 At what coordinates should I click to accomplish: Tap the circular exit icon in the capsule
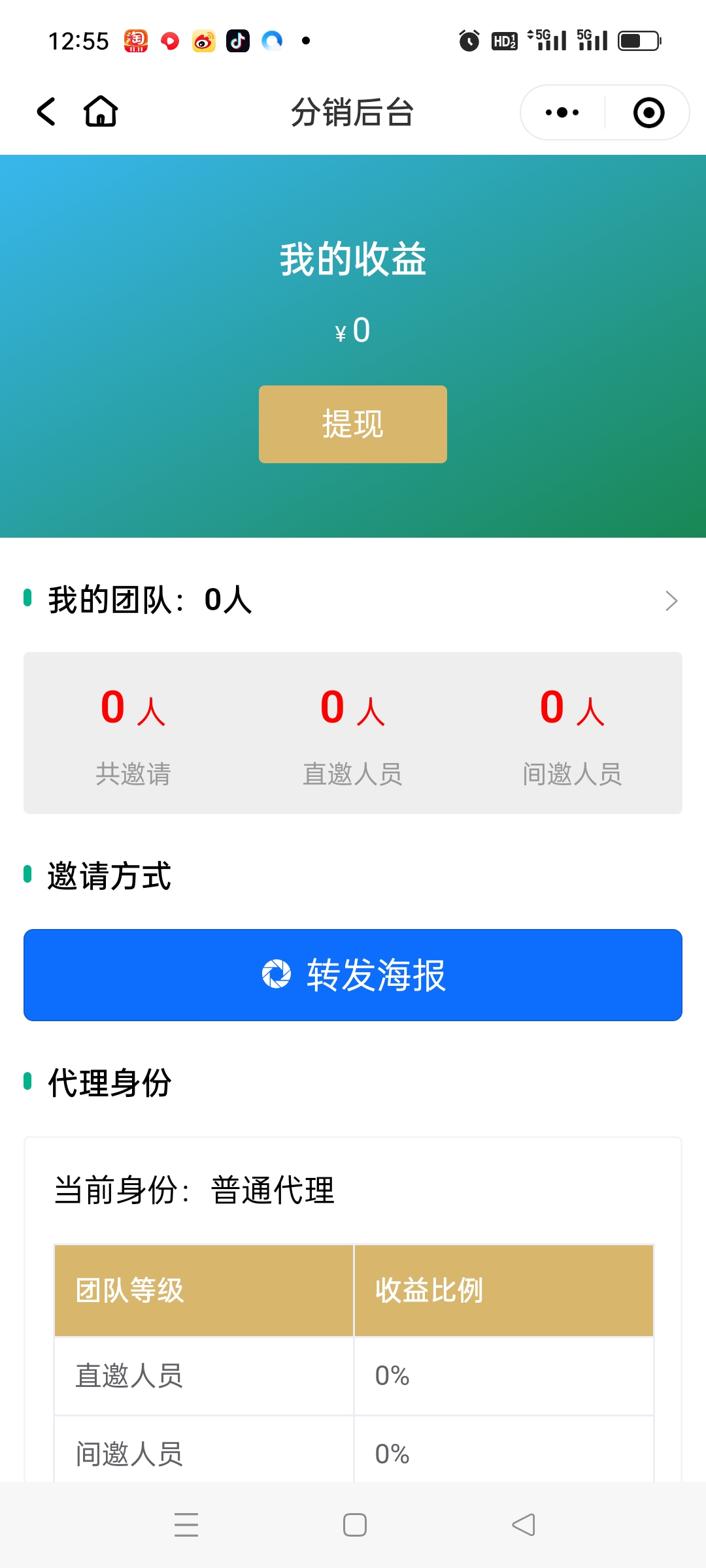[x=647, y=111]
